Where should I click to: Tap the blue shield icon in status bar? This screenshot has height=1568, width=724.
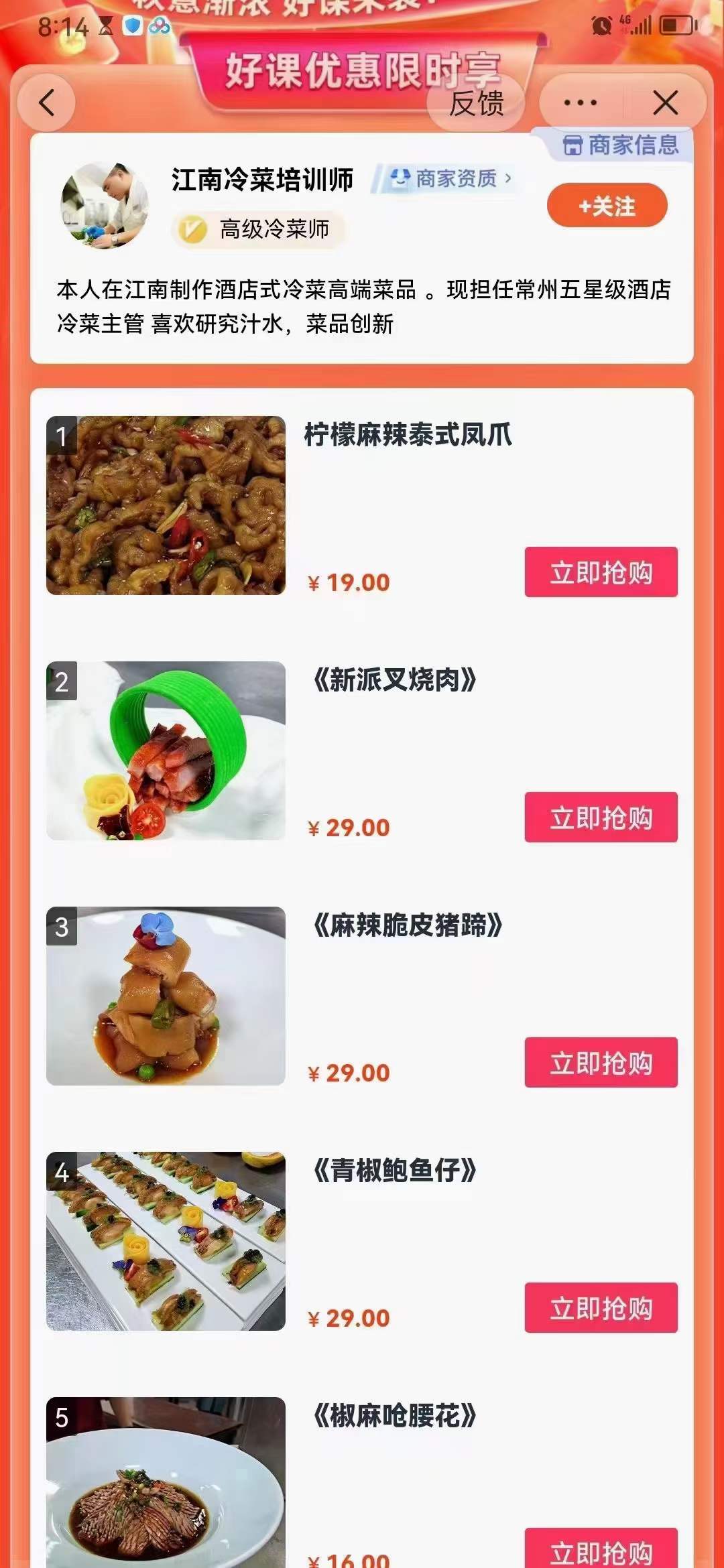click(x=134, y=25)
